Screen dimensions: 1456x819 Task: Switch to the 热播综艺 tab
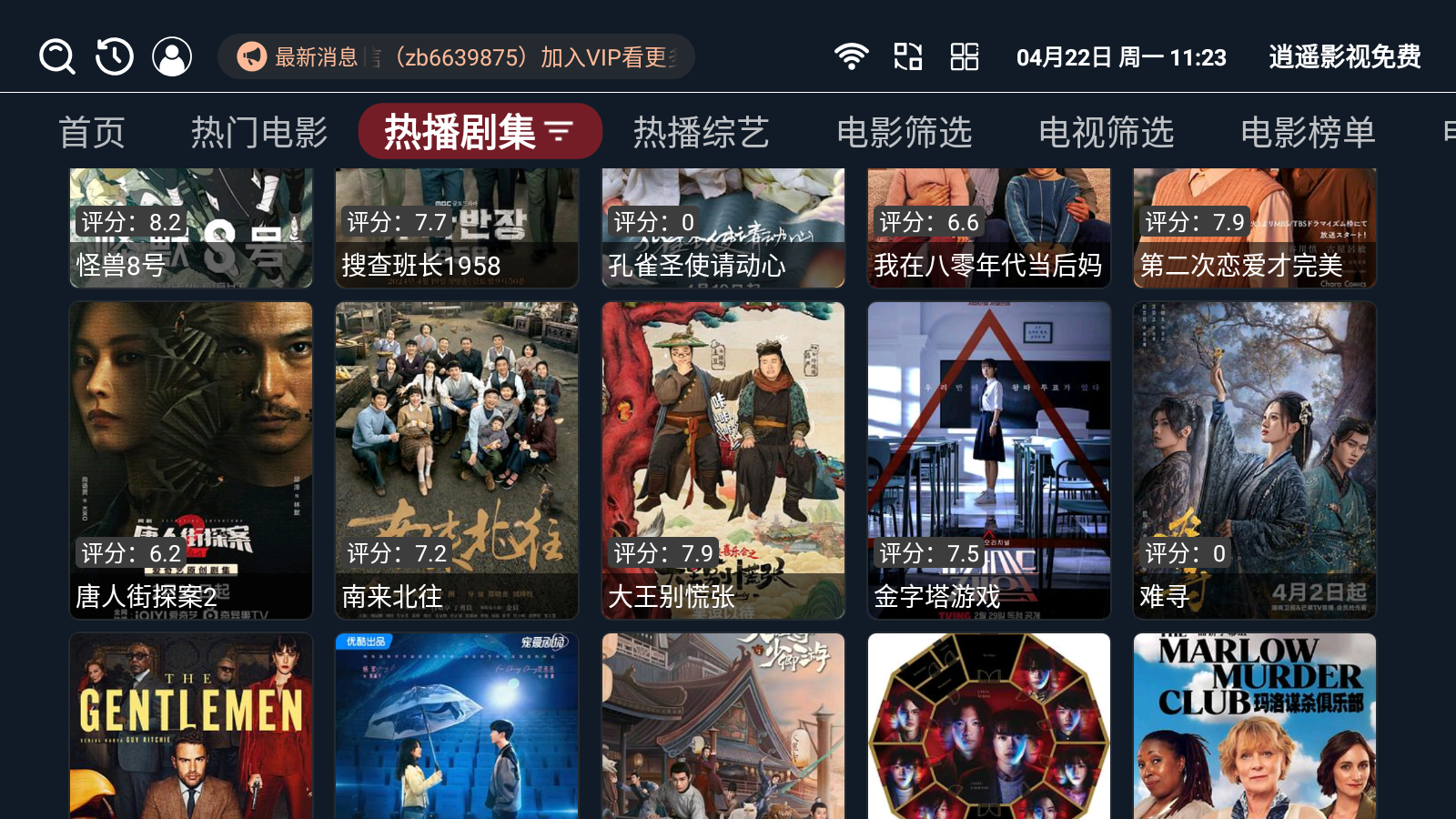[702, 132]
